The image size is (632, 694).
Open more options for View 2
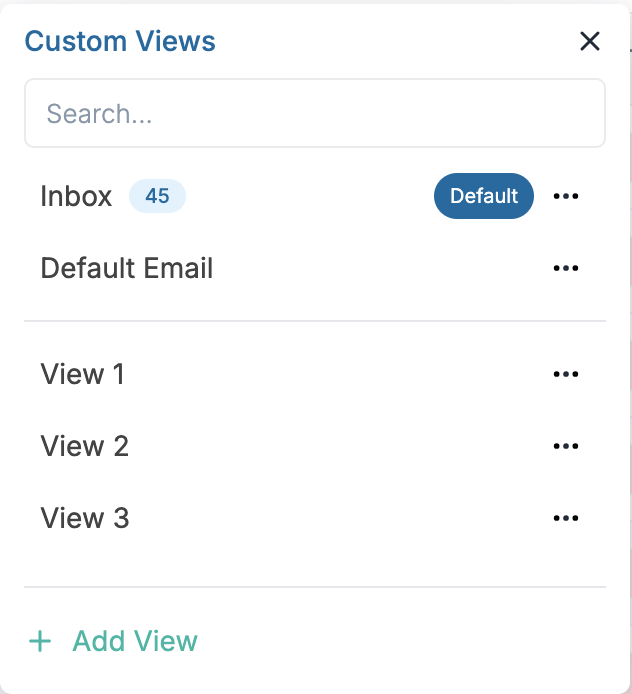(566, 446)
